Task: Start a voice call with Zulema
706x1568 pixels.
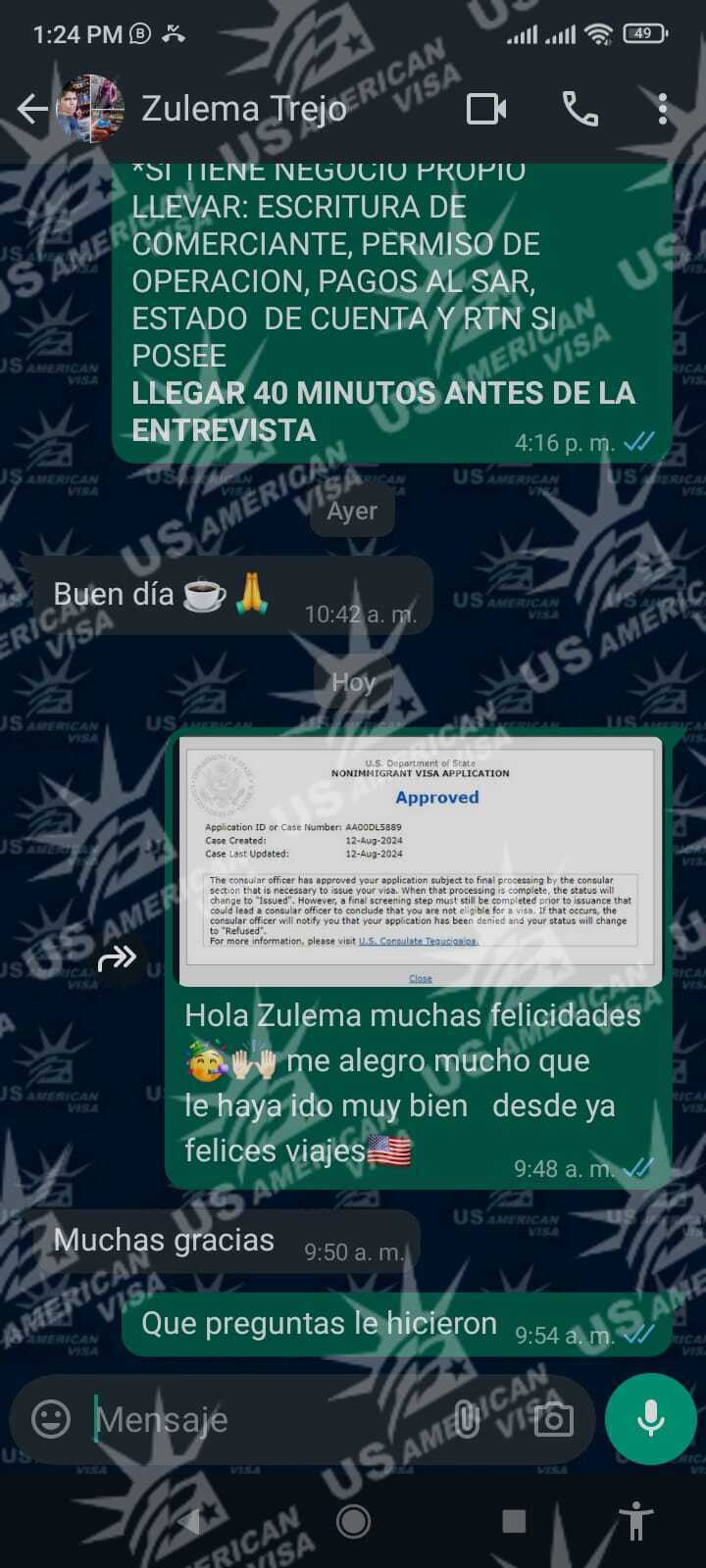Action: pyautogui.click(x=580, y=109)
